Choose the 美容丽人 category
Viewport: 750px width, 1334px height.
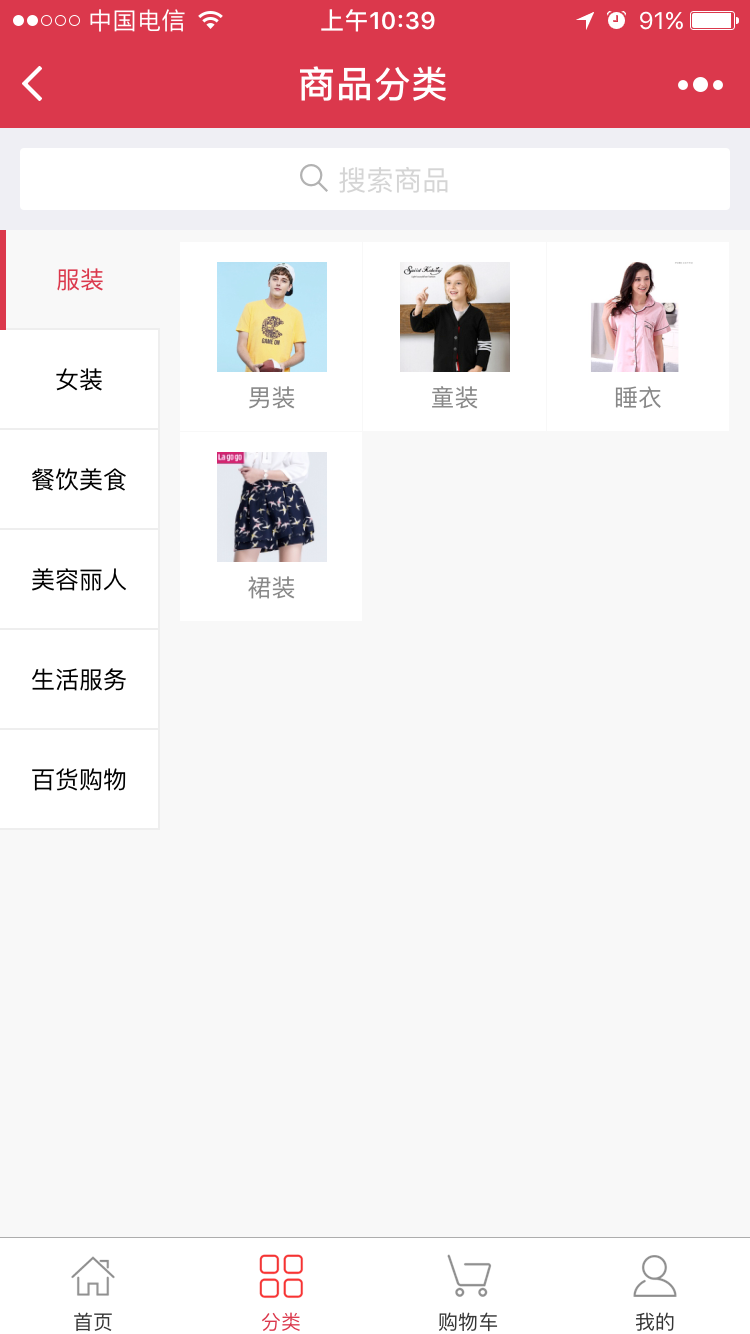pos(80,580)
